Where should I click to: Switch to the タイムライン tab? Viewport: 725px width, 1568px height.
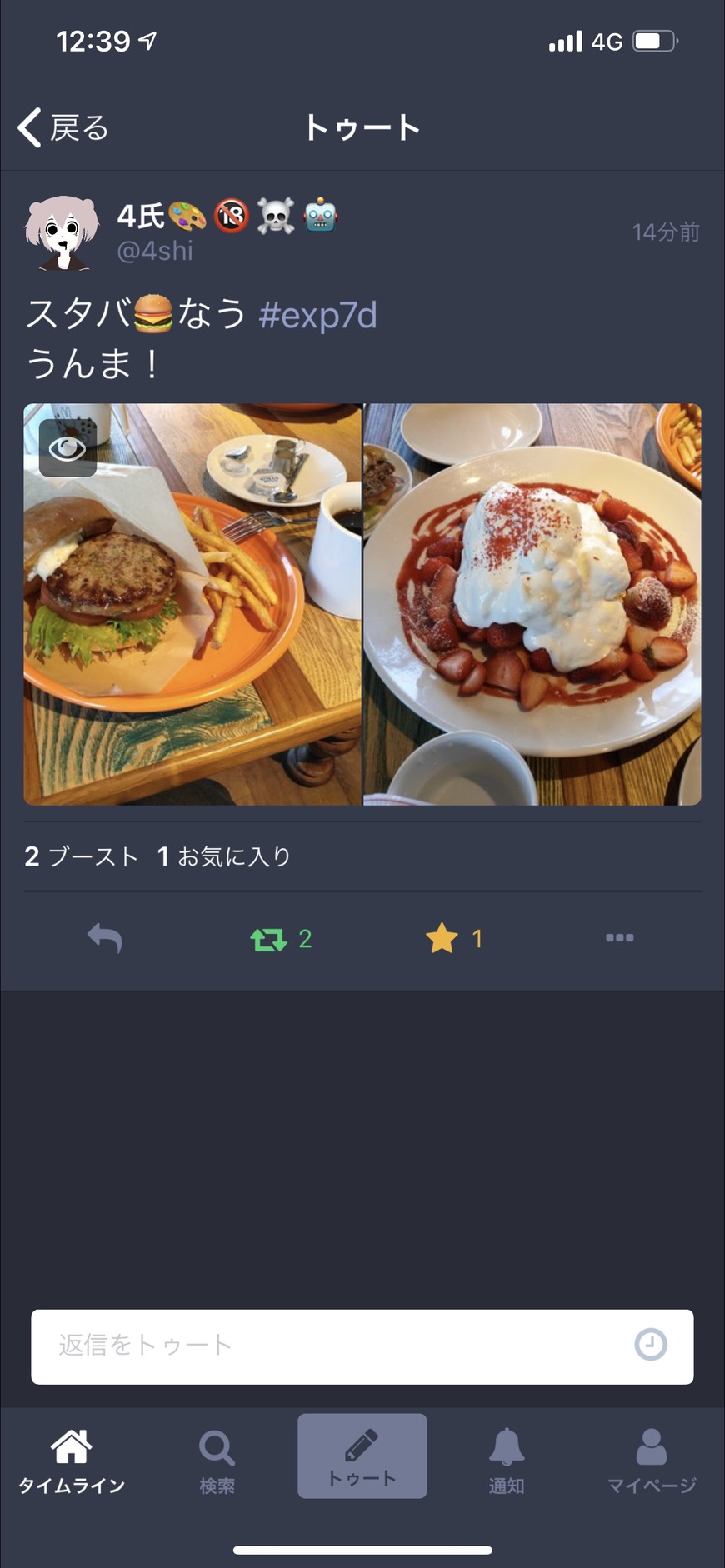(72, 1461)
